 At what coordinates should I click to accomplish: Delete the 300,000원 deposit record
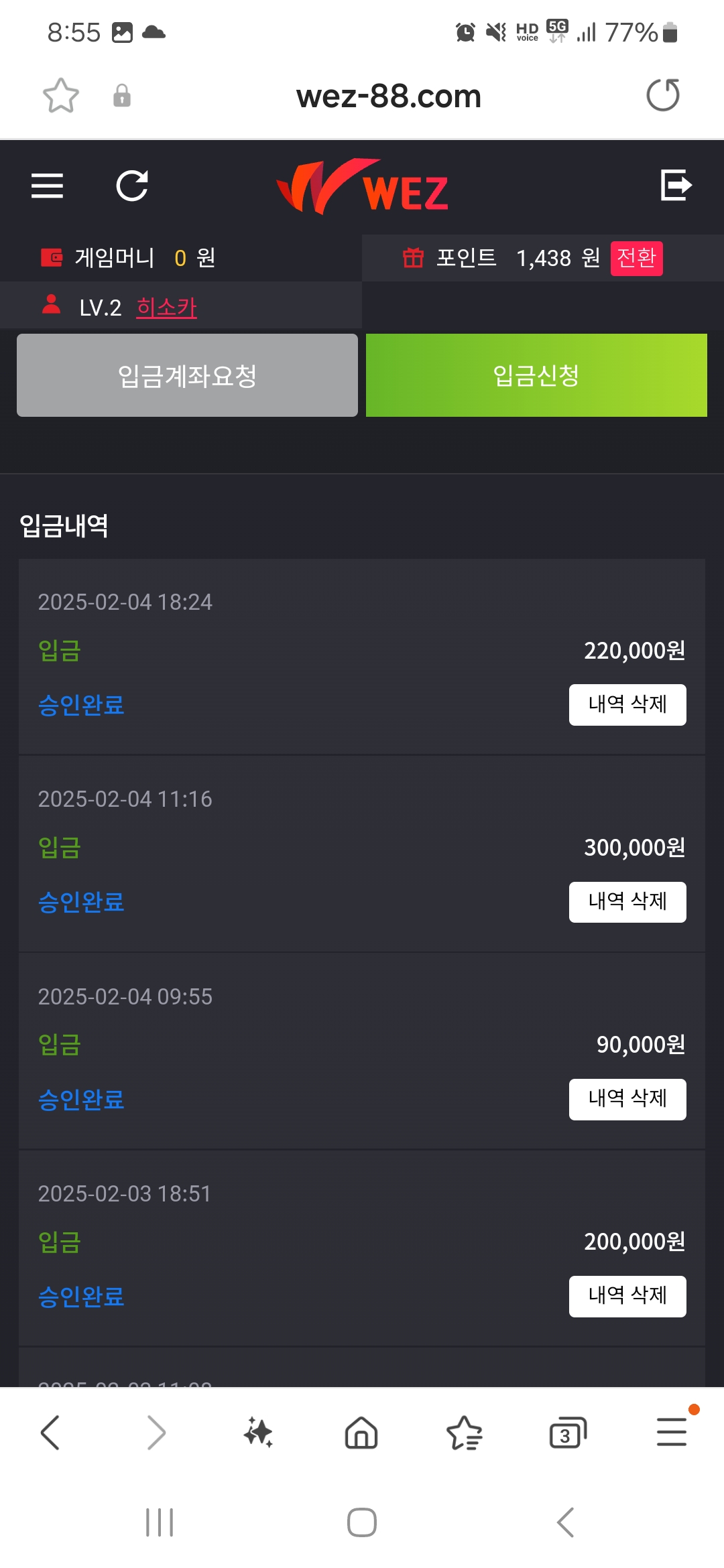(627, 902)
